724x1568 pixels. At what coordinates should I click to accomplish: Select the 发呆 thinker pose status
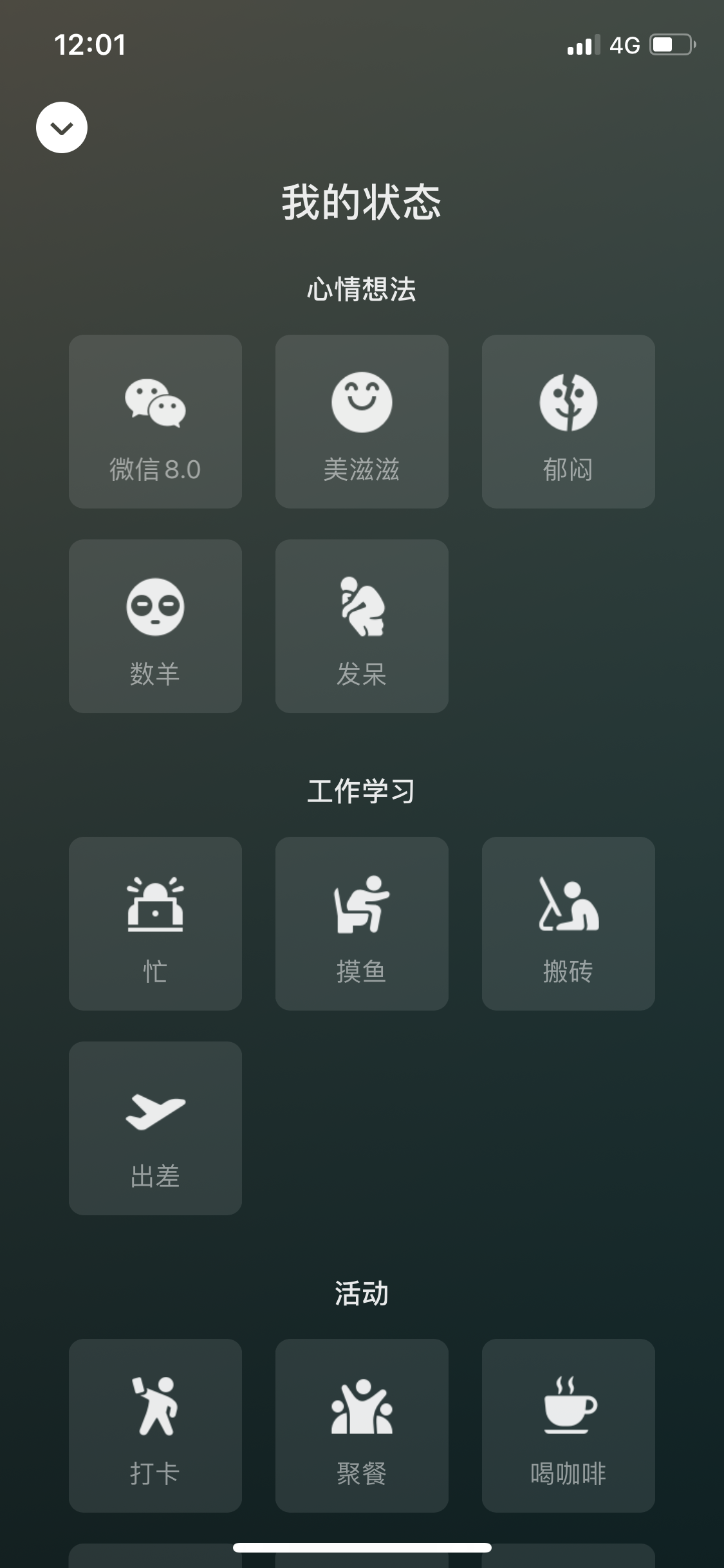[362, 626]
